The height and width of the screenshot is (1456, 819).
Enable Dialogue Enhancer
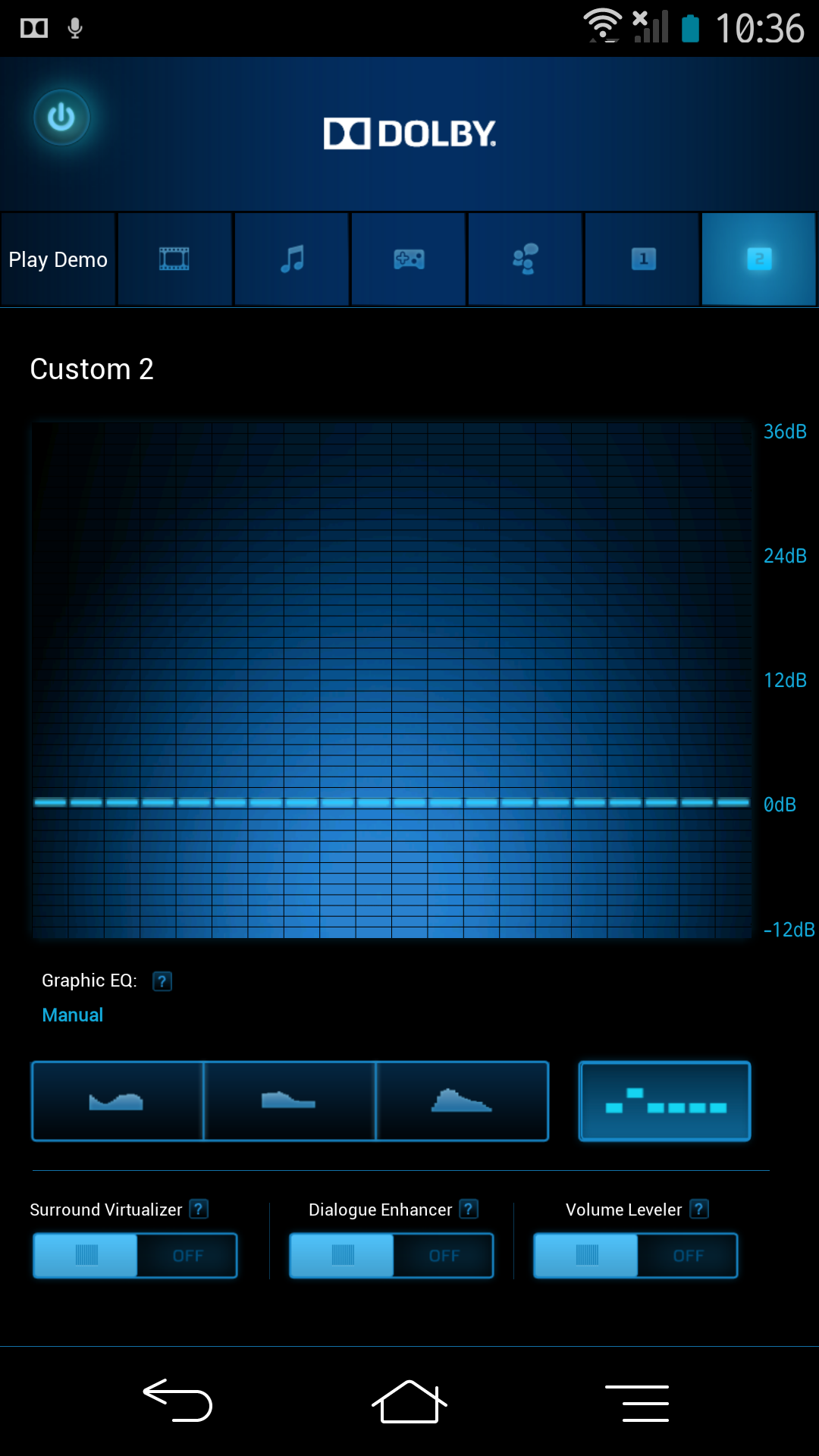[x=391, y=1256]
